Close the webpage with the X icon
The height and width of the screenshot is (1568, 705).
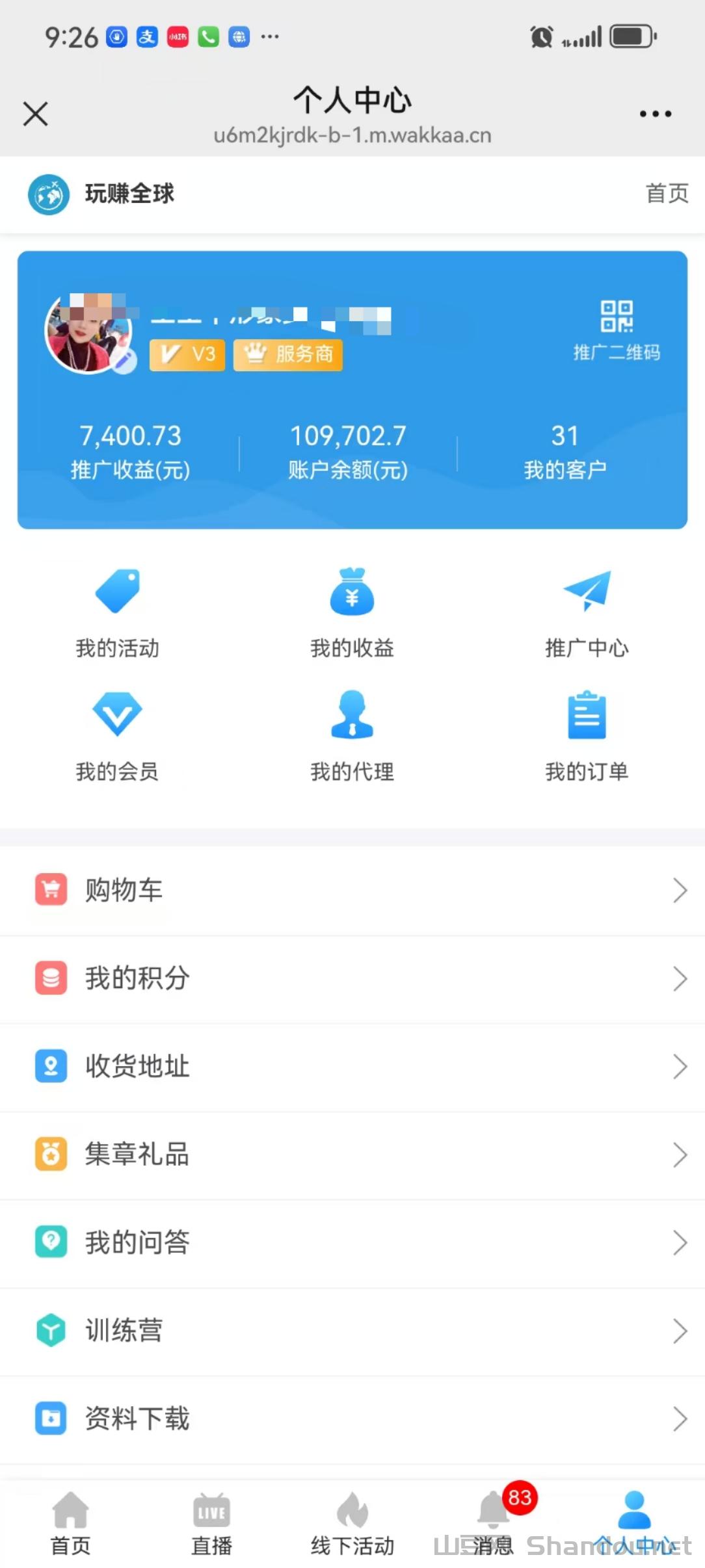coord(36,114)
